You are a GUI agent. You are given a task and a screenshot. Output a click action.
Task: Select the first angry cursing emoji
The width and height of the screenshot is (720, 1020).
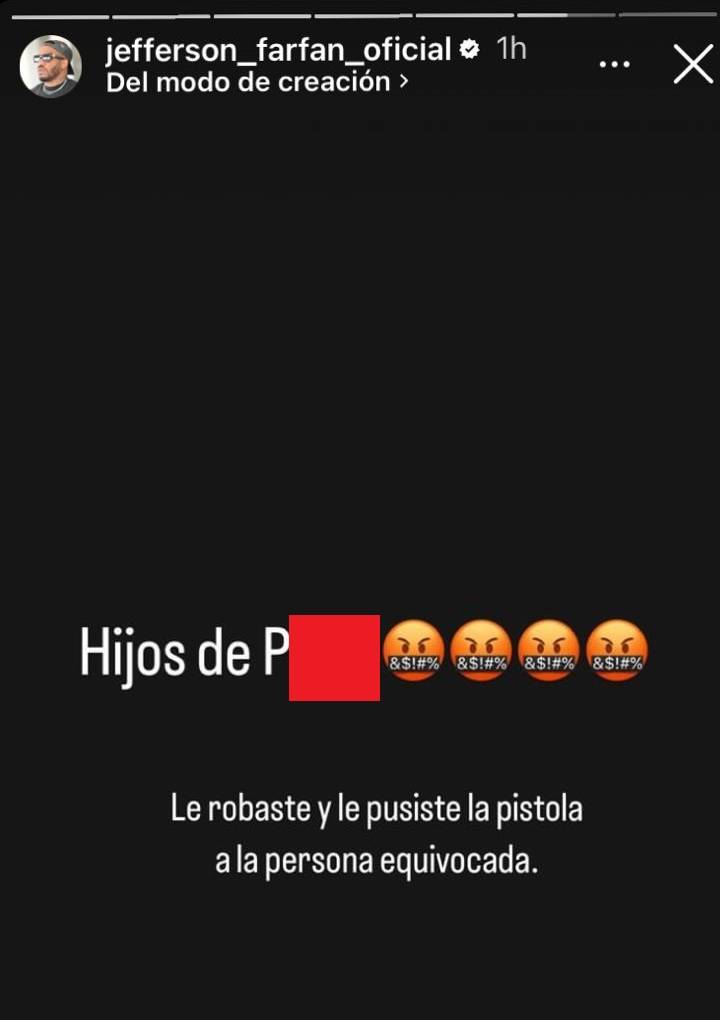pos(415,651)
